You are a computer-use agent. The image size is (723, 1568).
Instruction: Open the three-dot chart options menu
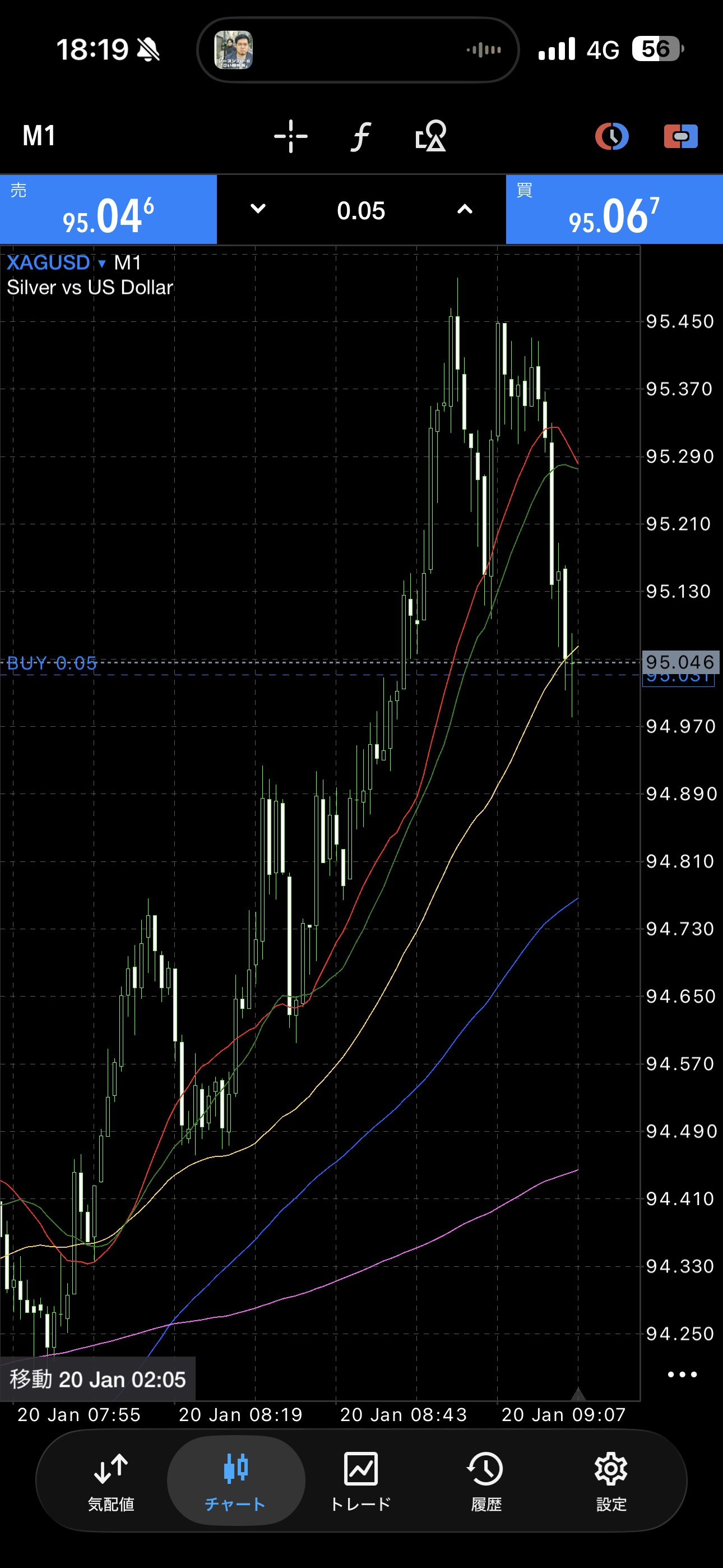pos(682,1375)
